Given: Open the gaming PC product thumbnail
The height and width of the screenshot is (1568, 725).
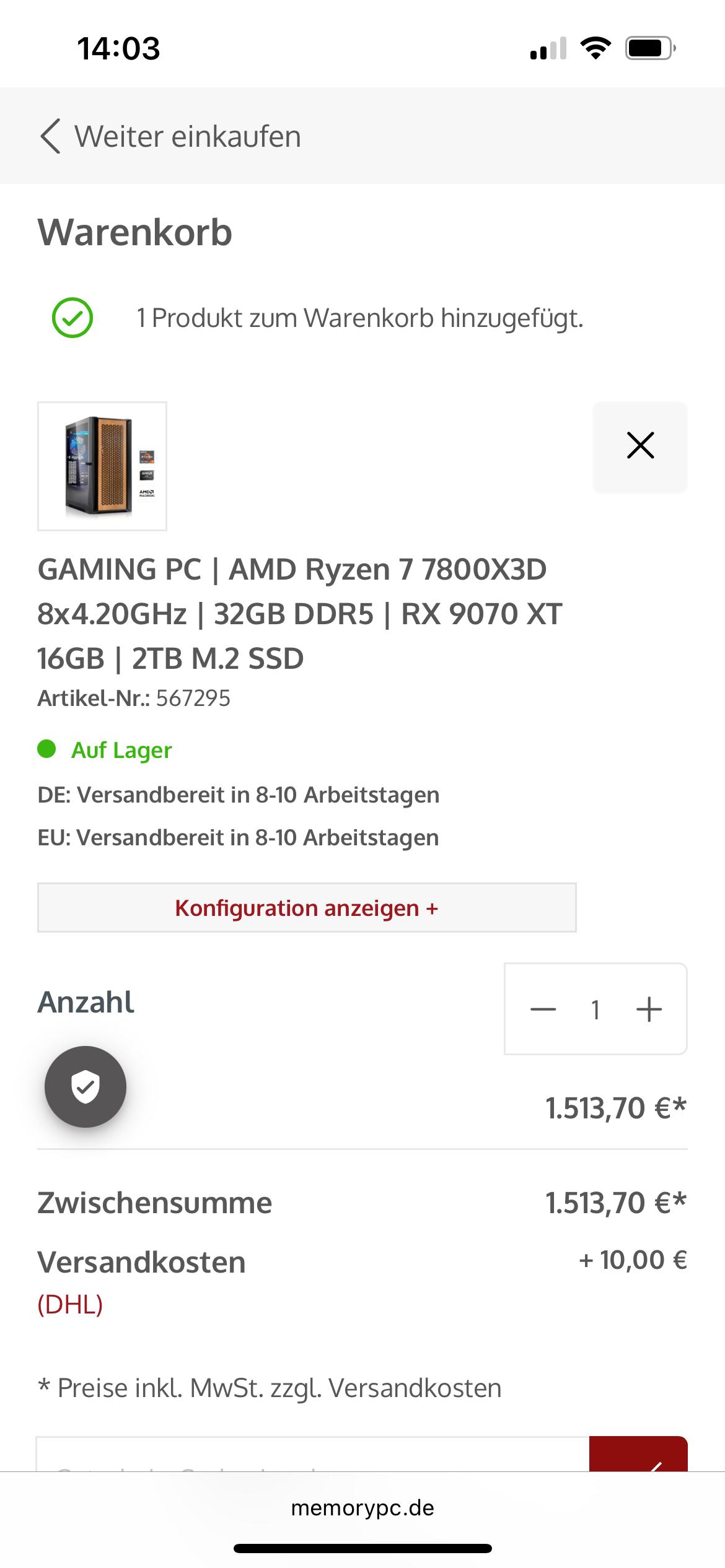Looking at the screenshot, I should [x=102, y=466].
